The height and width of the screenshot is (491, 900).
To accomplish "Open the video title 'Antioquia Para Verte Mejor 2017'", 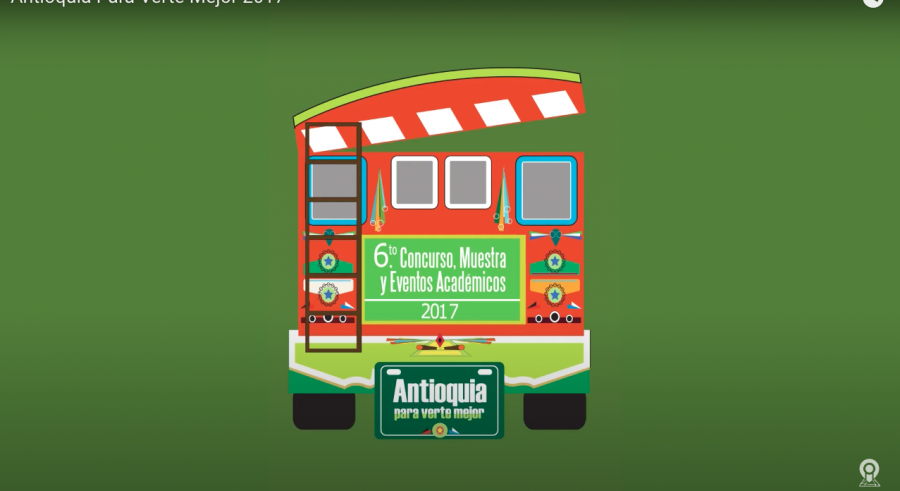I will pyautogui.click(x=146, y=3).
